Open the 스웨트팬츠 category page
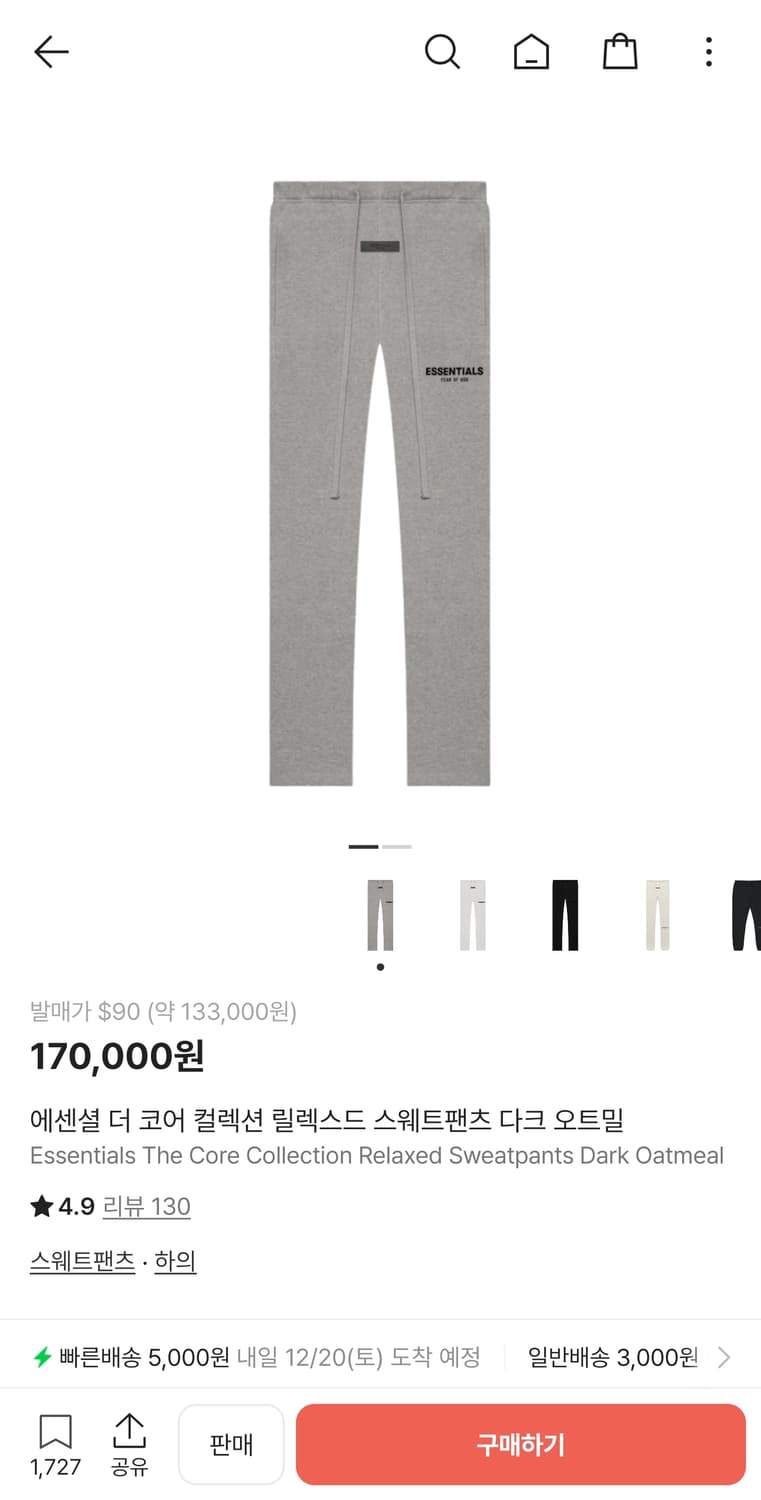Viewport: 761px width, 1500px height. tap(82, 1261)
